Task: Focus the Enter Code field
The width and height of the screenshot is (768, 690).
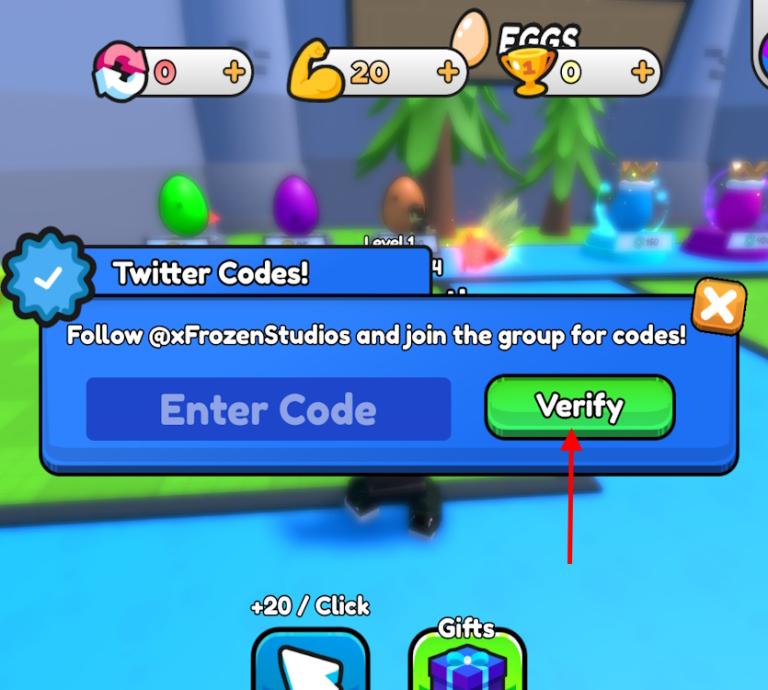Action: point(268,409)
